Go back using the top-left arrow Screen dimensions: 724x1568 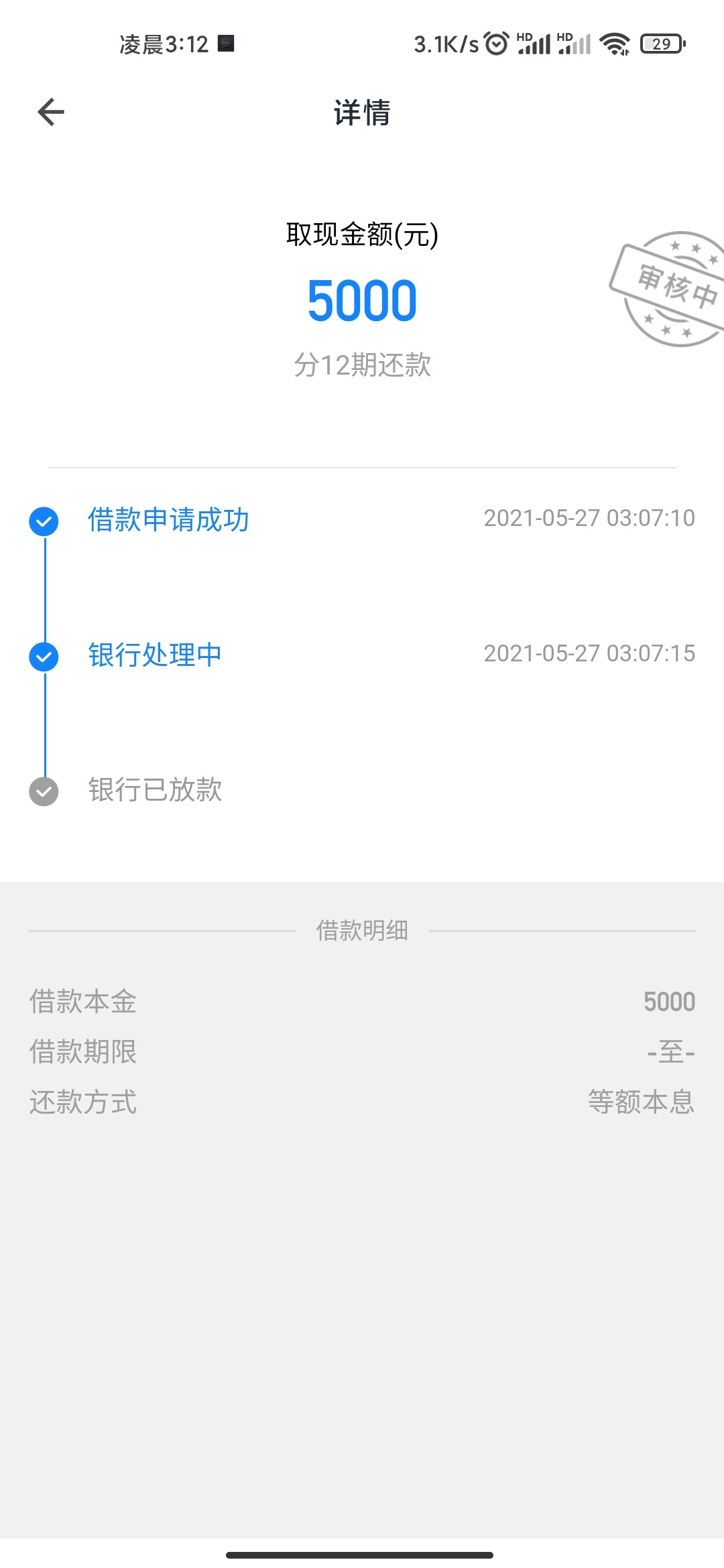[x=51, y=112]
